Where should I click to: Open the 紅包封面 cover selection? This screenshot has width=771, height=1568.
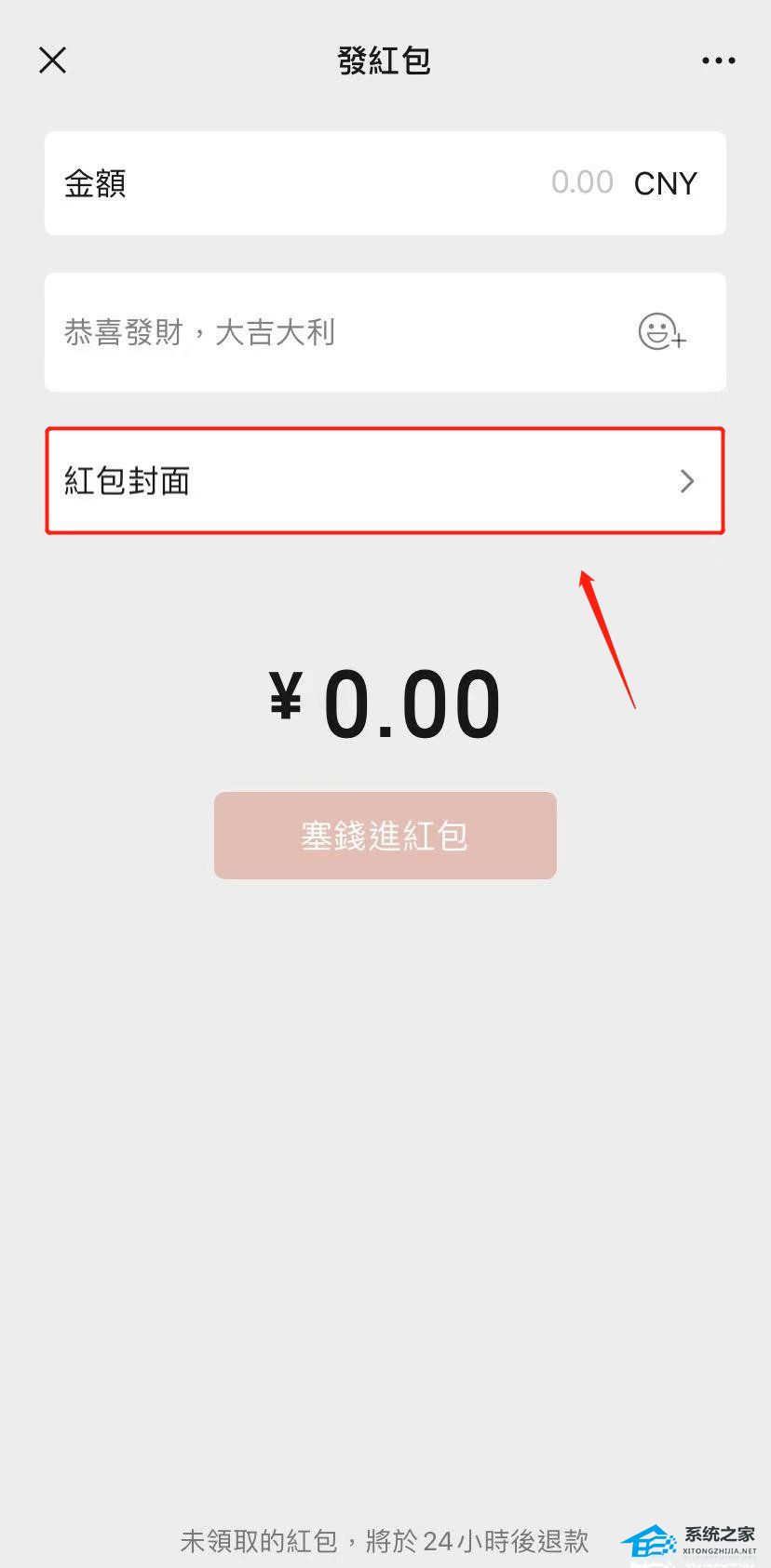point(385,481)
